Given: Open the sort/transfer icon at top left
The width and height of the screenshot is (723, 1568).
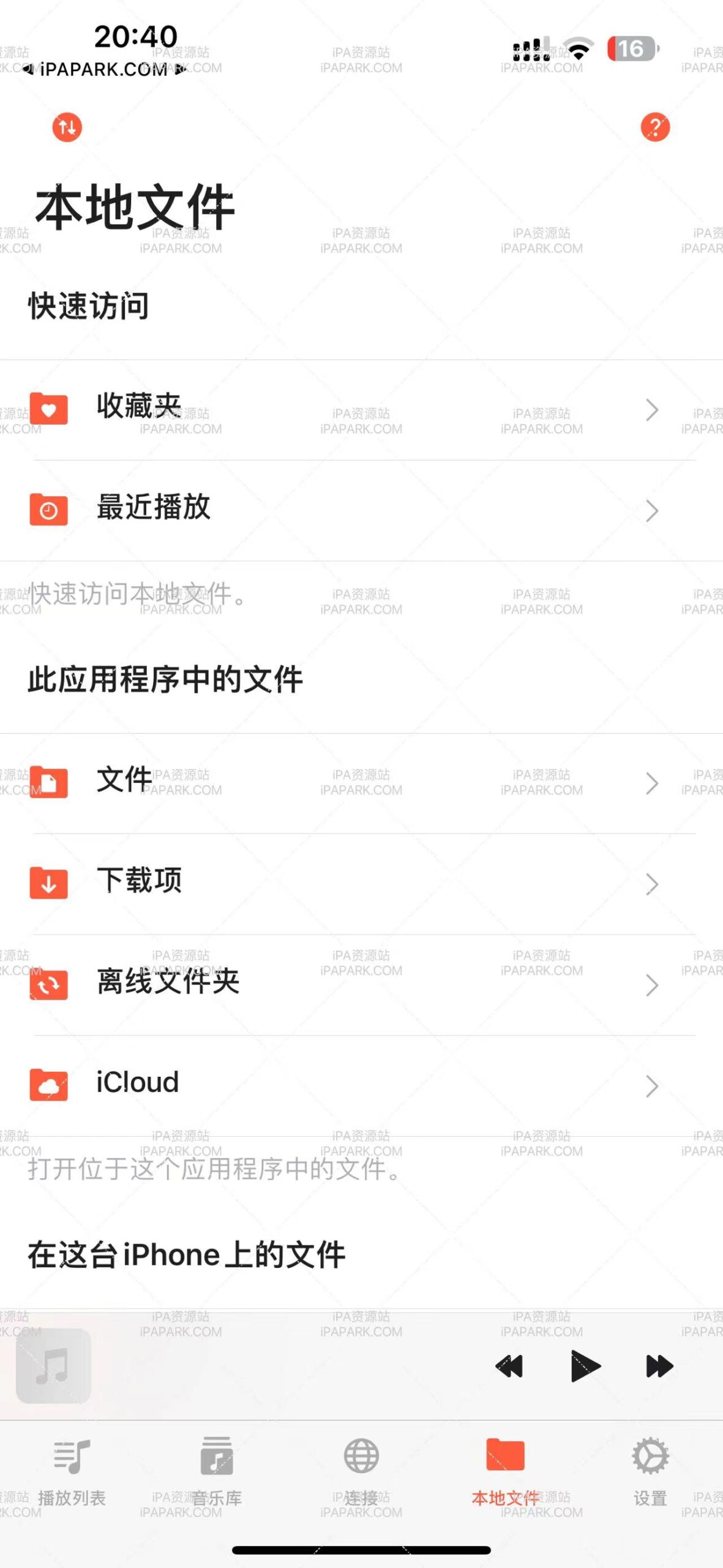Looking at the screenshot, I should pyautogui.click(x=67, y=127).
